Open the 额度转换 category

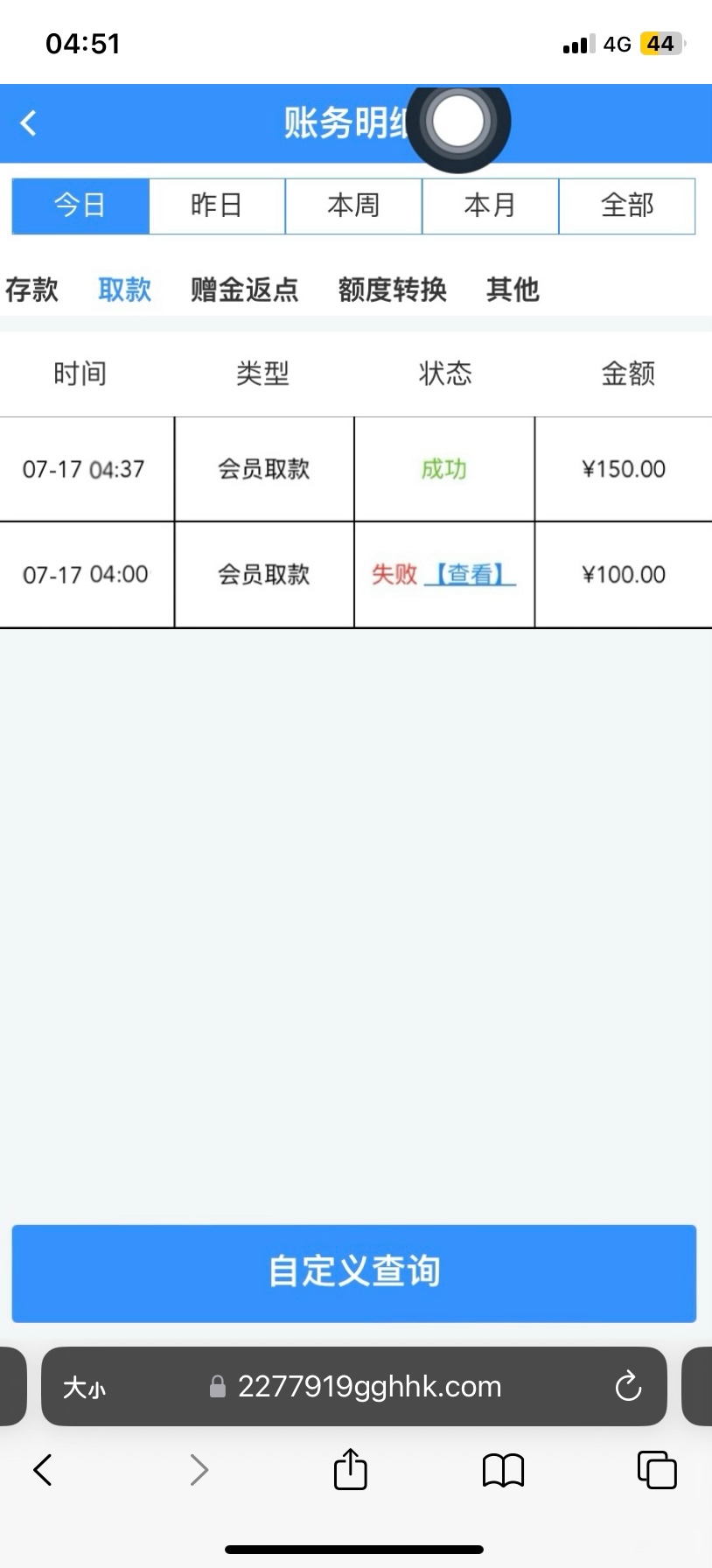(393, 290)
